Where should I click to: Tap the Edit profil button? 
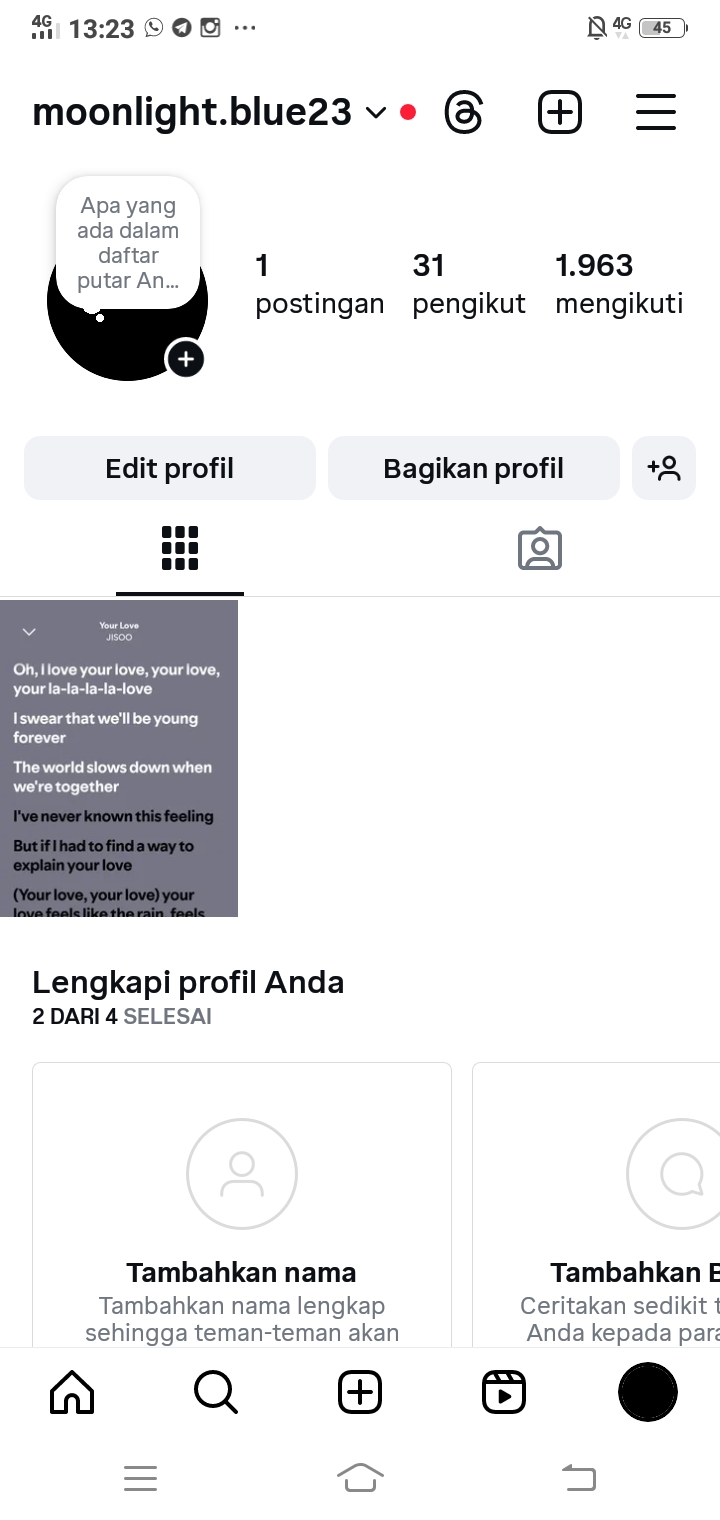[x=170, y=468]
